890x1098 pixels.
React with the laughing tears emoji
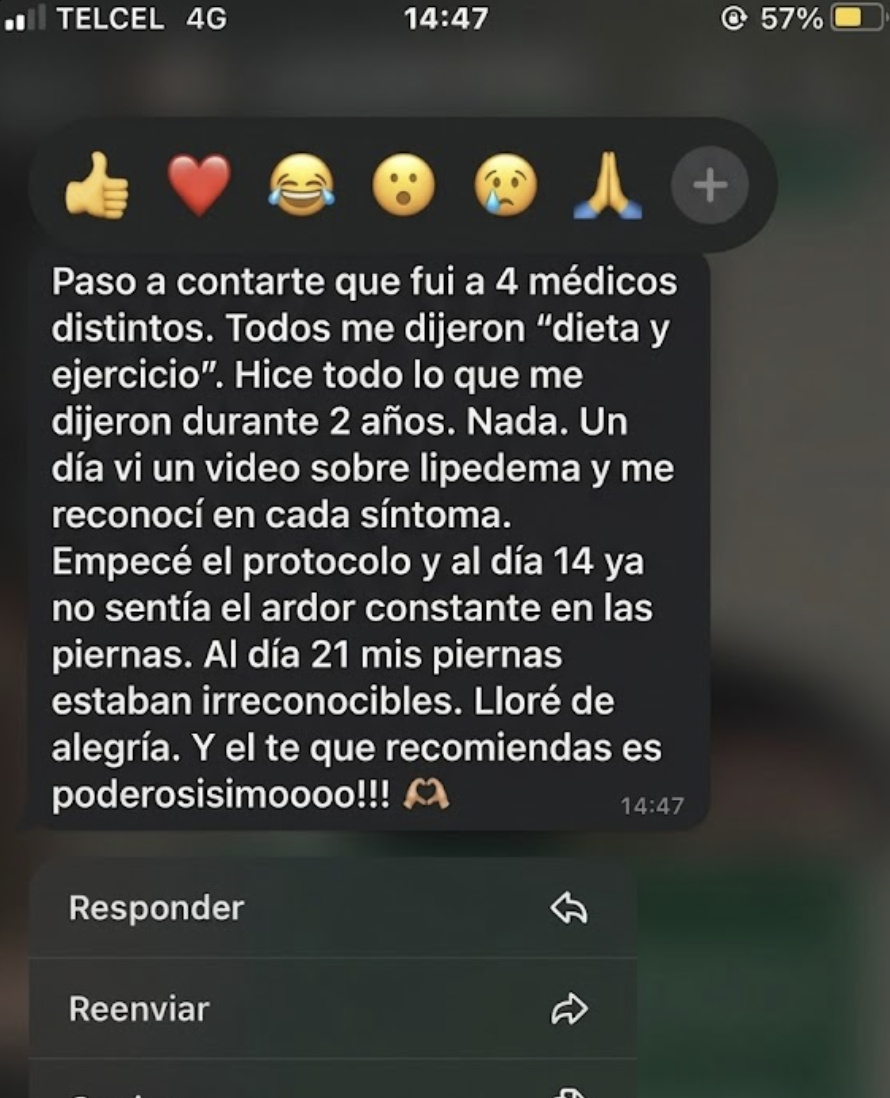tap(301, 186)
